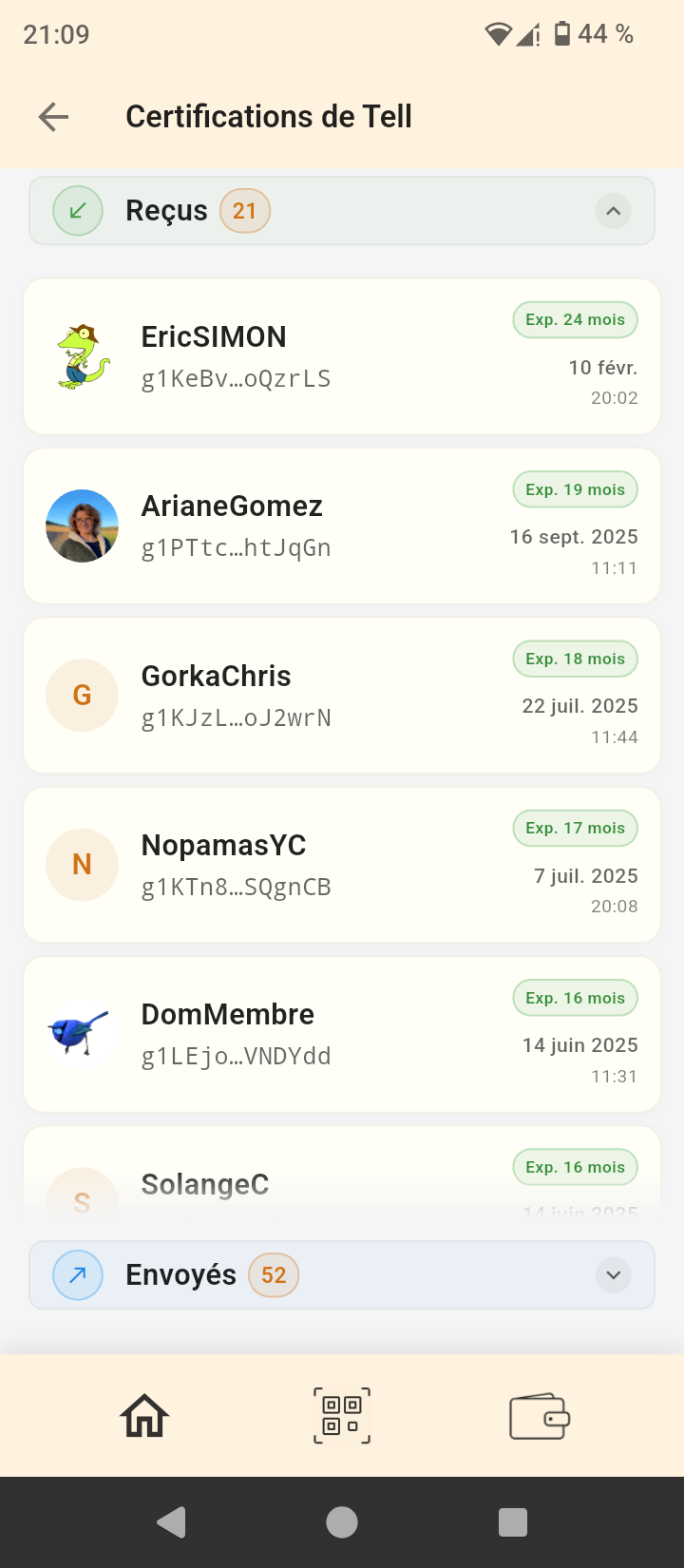Expand the Envoyés section
Screen dimensions: 684x1568
pyautogui.click(x=613, y=1275)
